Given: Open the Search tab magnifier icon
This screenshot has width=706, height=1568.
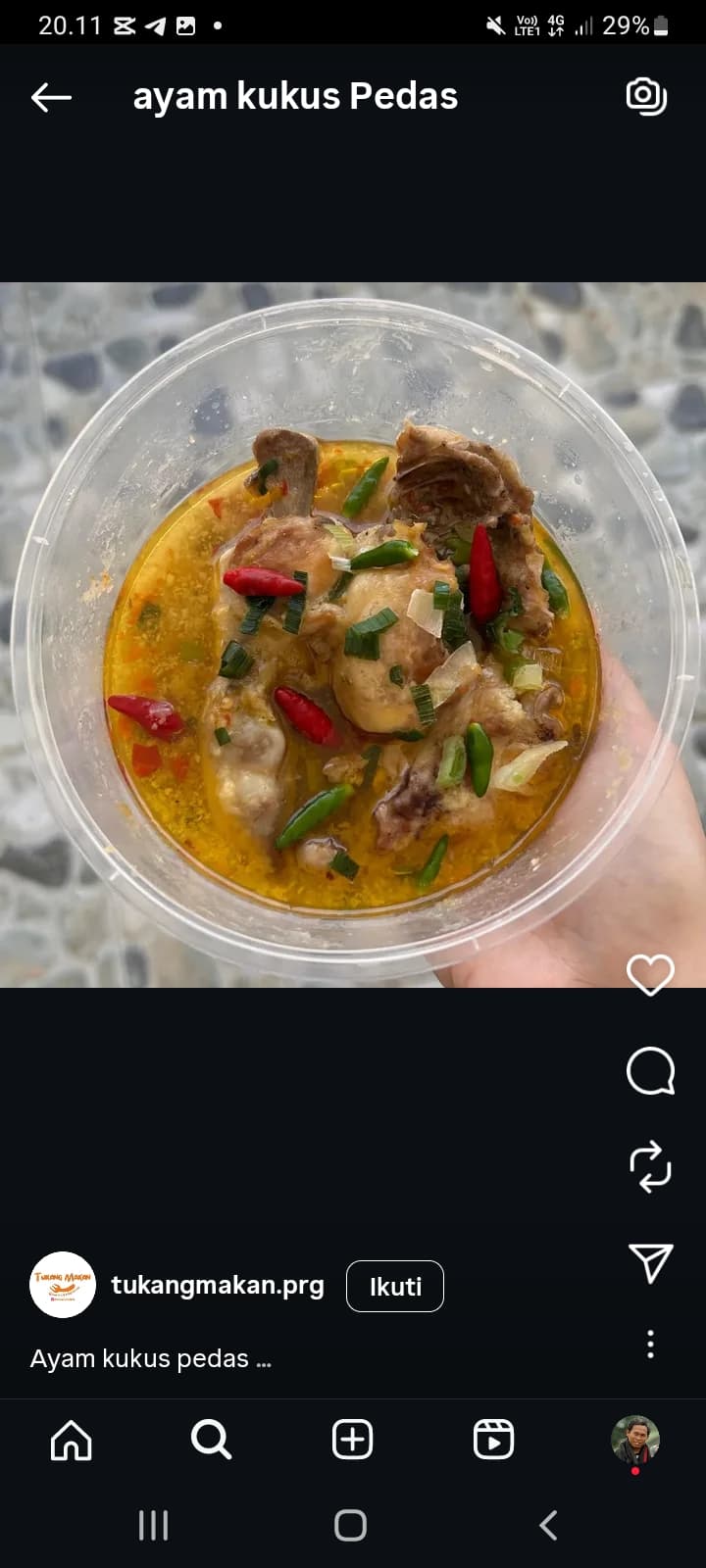Looking at the screenshot, I should tap(210, 1439).
